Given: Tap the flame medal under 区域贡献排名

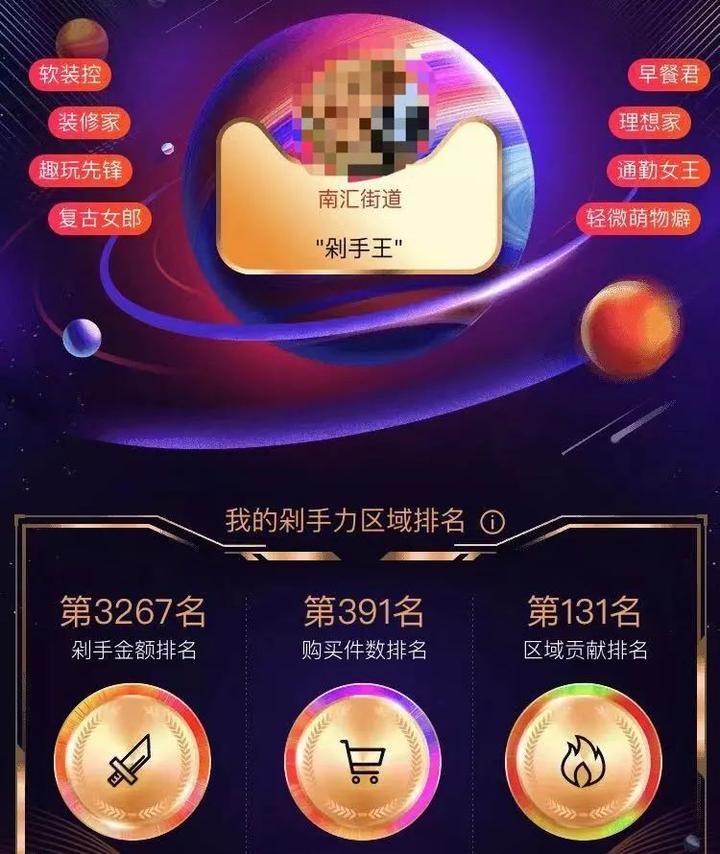Looking at the screenshot, I should (x=586, y=762).
